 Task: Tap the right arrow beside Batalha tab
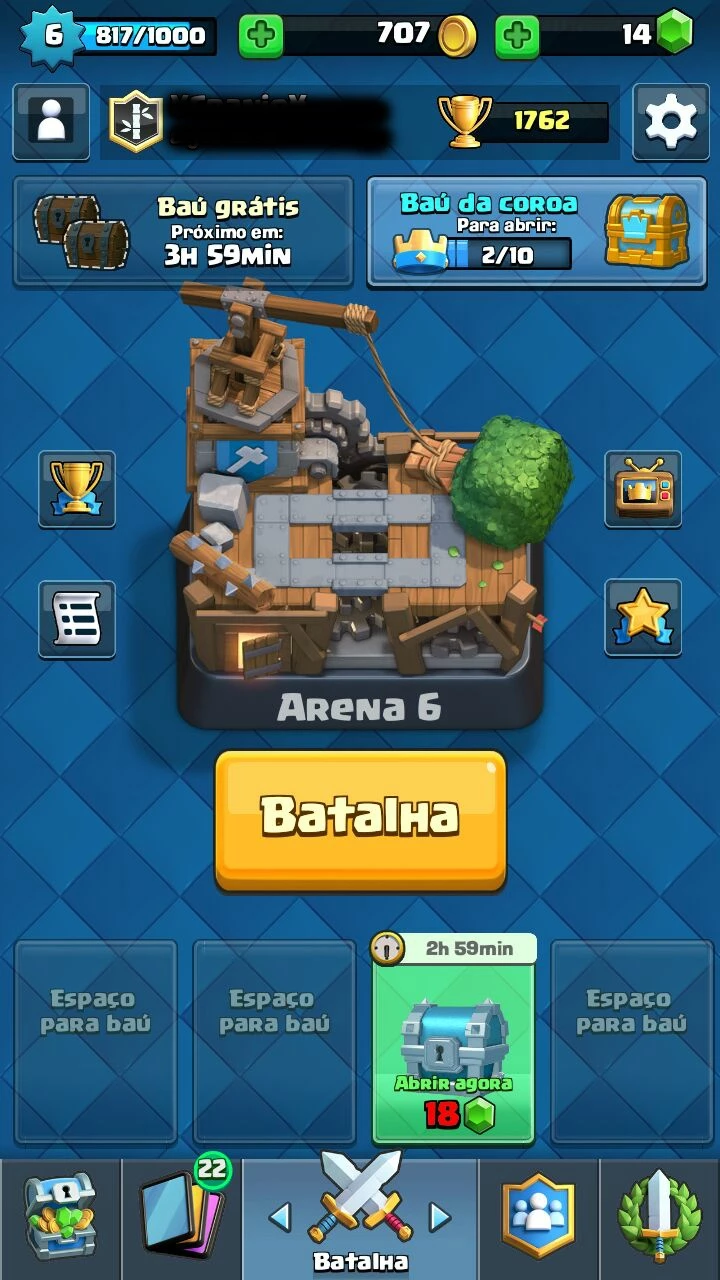click(439, 1217)
